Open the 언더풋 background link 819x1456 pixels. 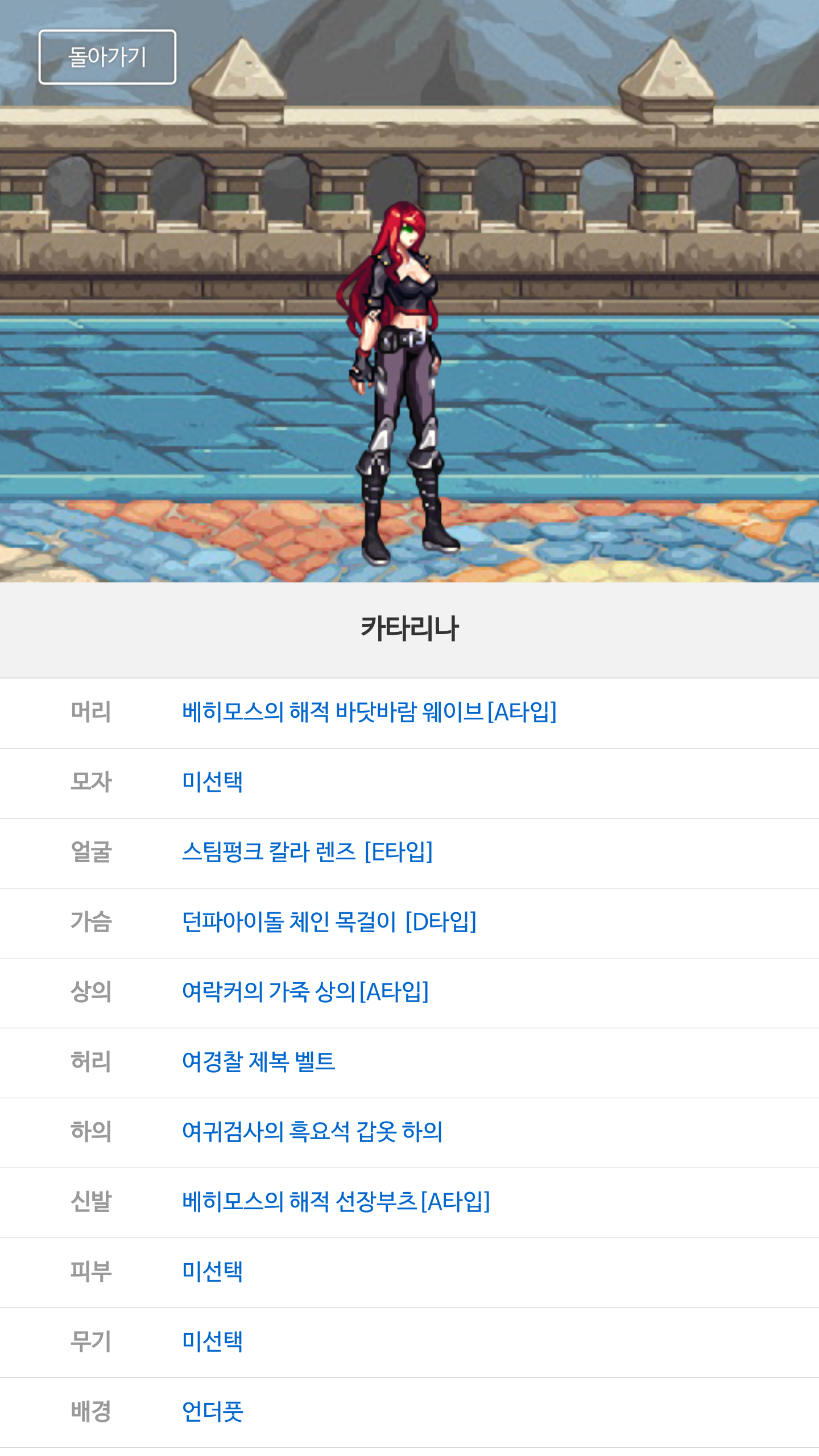pos(212,1412)
